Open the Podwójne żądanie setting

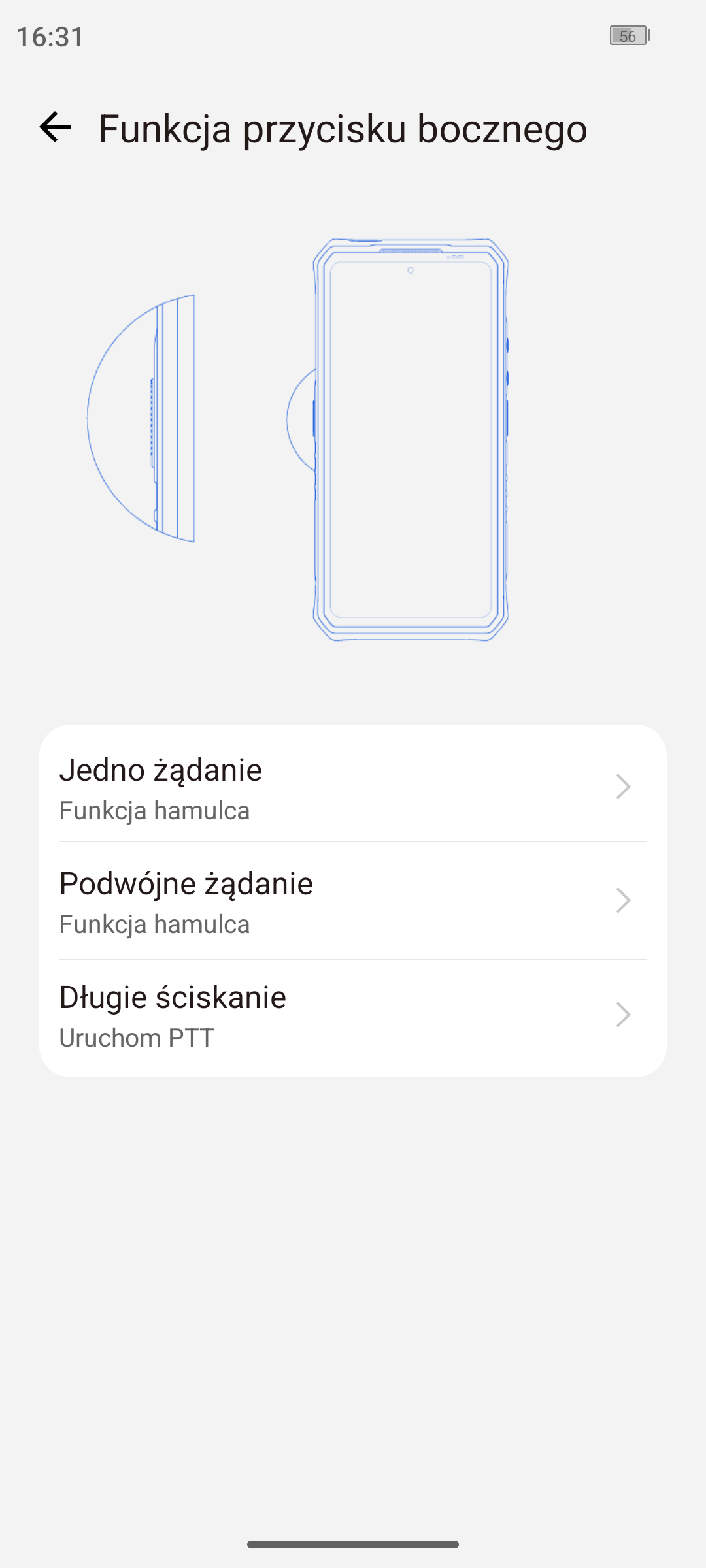pyautogui.click(x=353, y=902)
